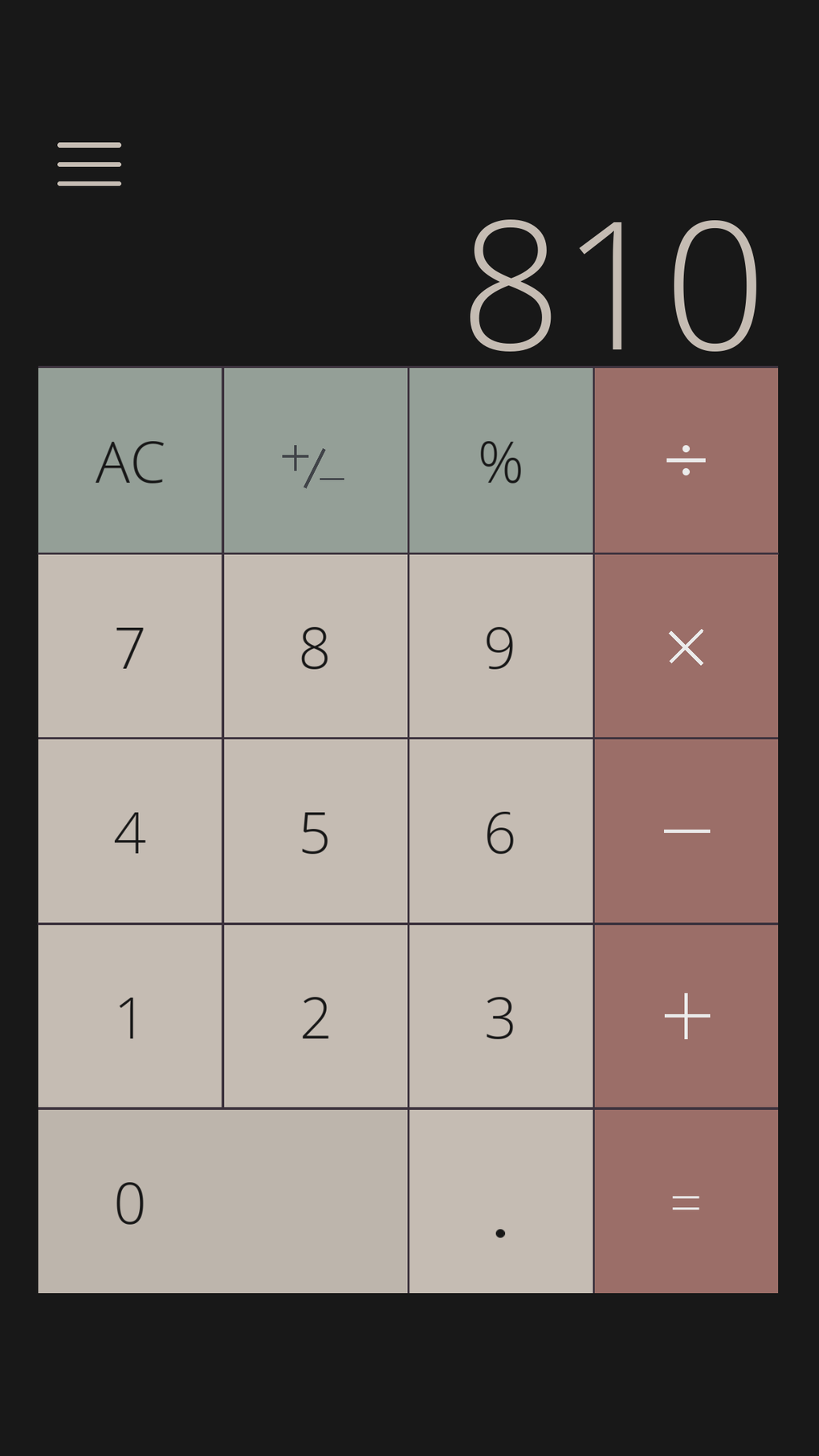
Task: Enter the digit 7
Action: (x=130, y=646)
